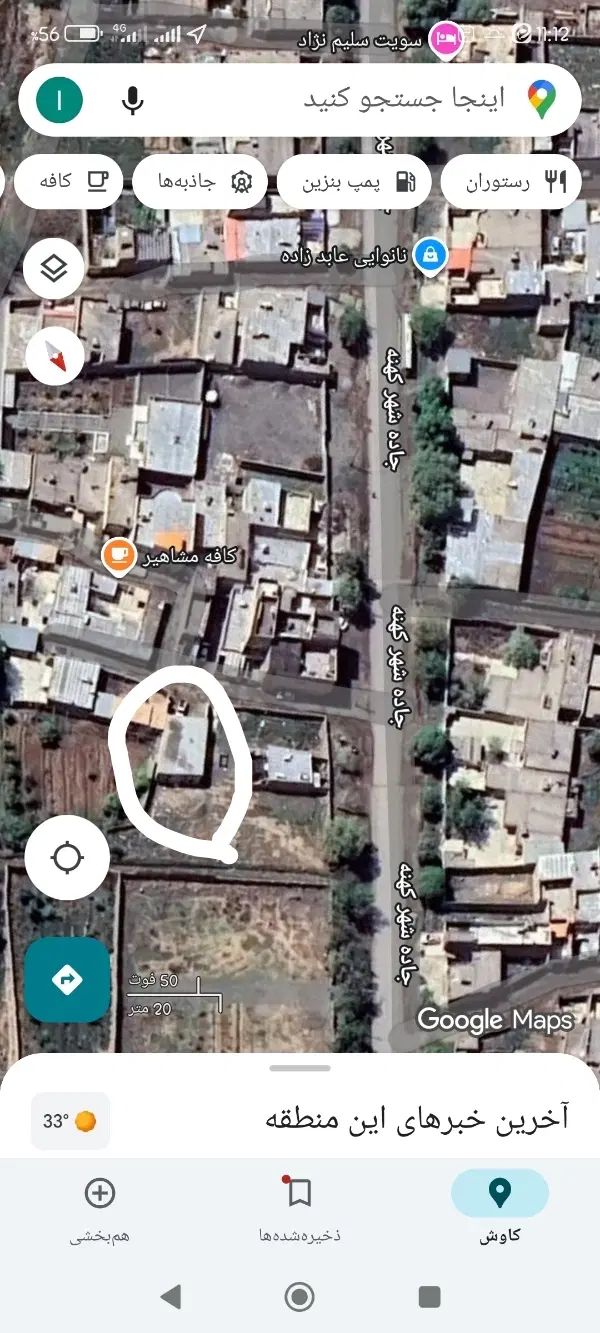
Task: Tap the search box «اینجا جستجو کنید»
Action: (400, 99)
